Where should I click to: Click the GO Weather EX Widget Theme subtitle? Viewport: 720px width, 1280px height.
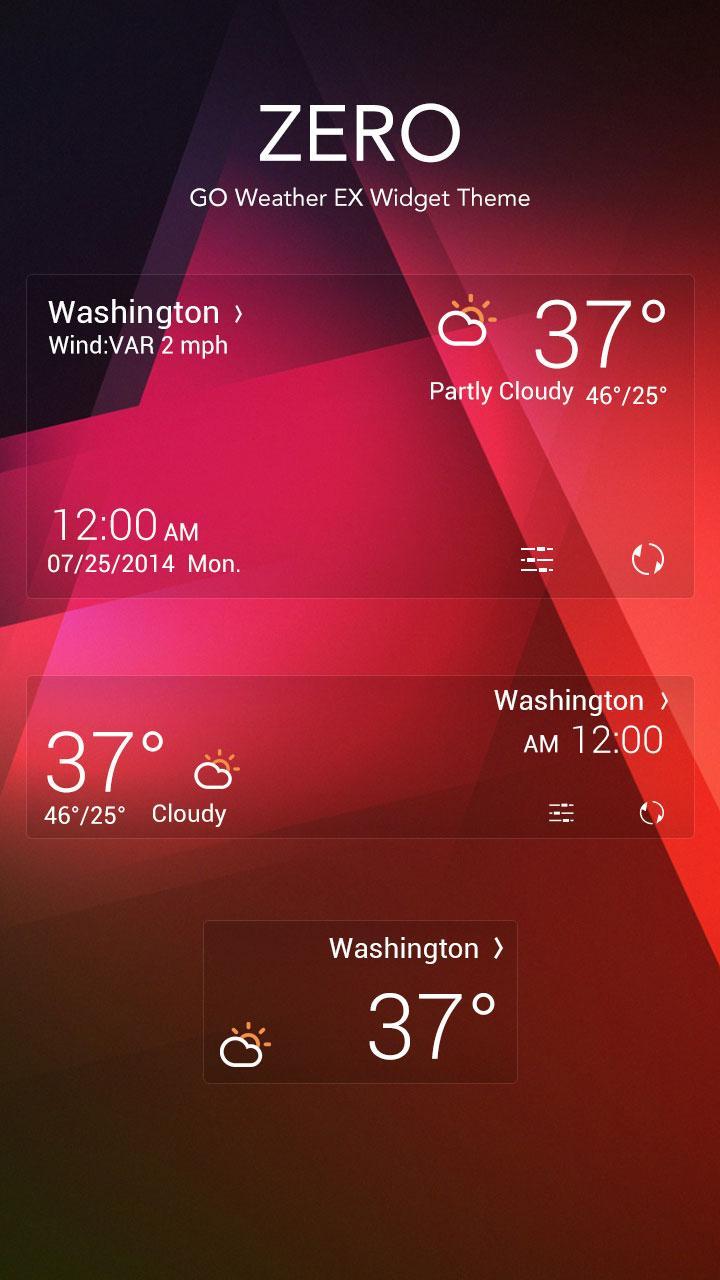(360, 198)
